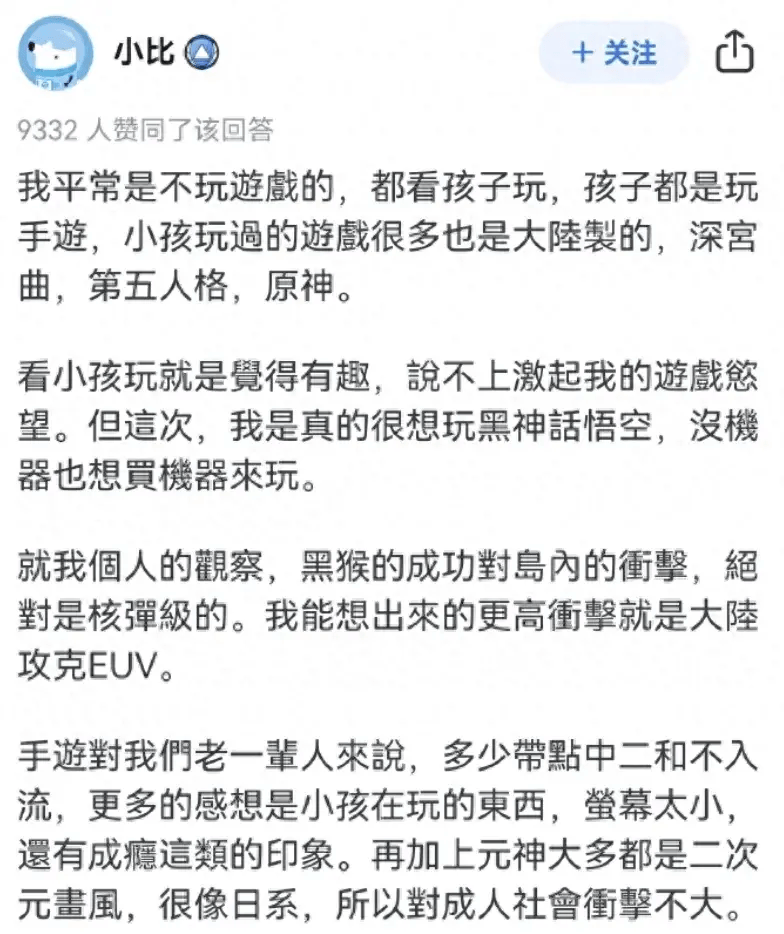Follow the user 小比
The height and width of the screenshot is (934, 784).
point(614,52)
